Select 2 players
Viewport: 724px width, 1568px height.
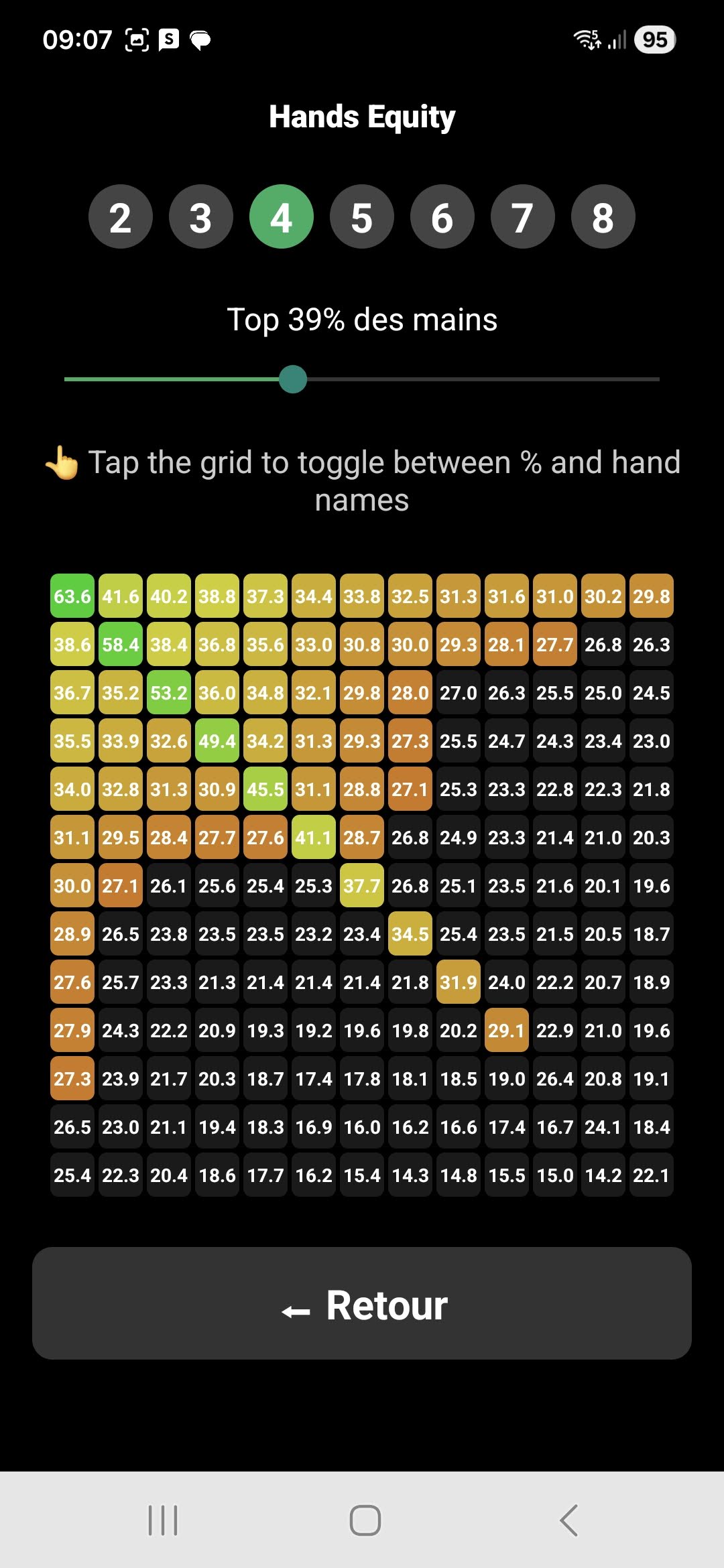click(121, 217)
